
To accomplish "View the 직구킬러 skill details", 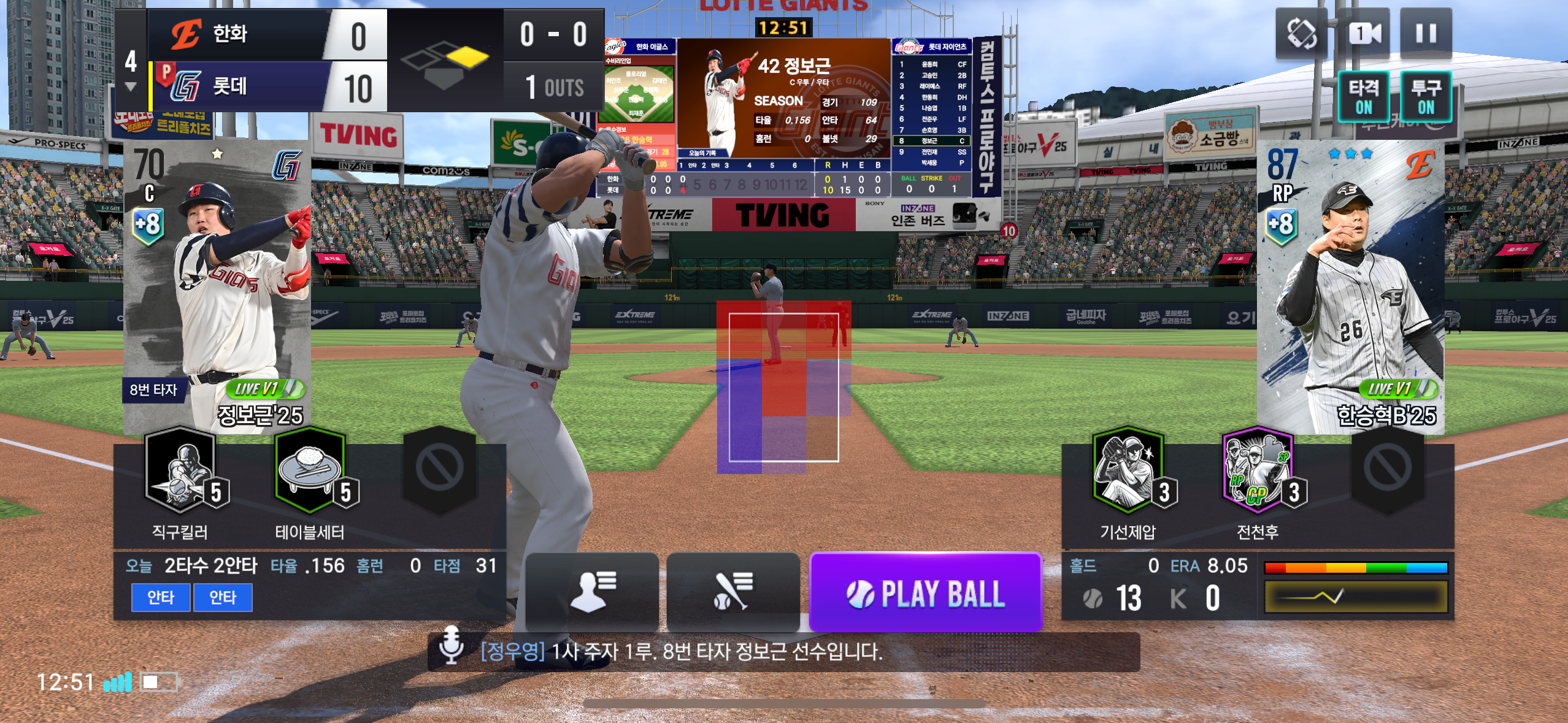I will 181,472.
